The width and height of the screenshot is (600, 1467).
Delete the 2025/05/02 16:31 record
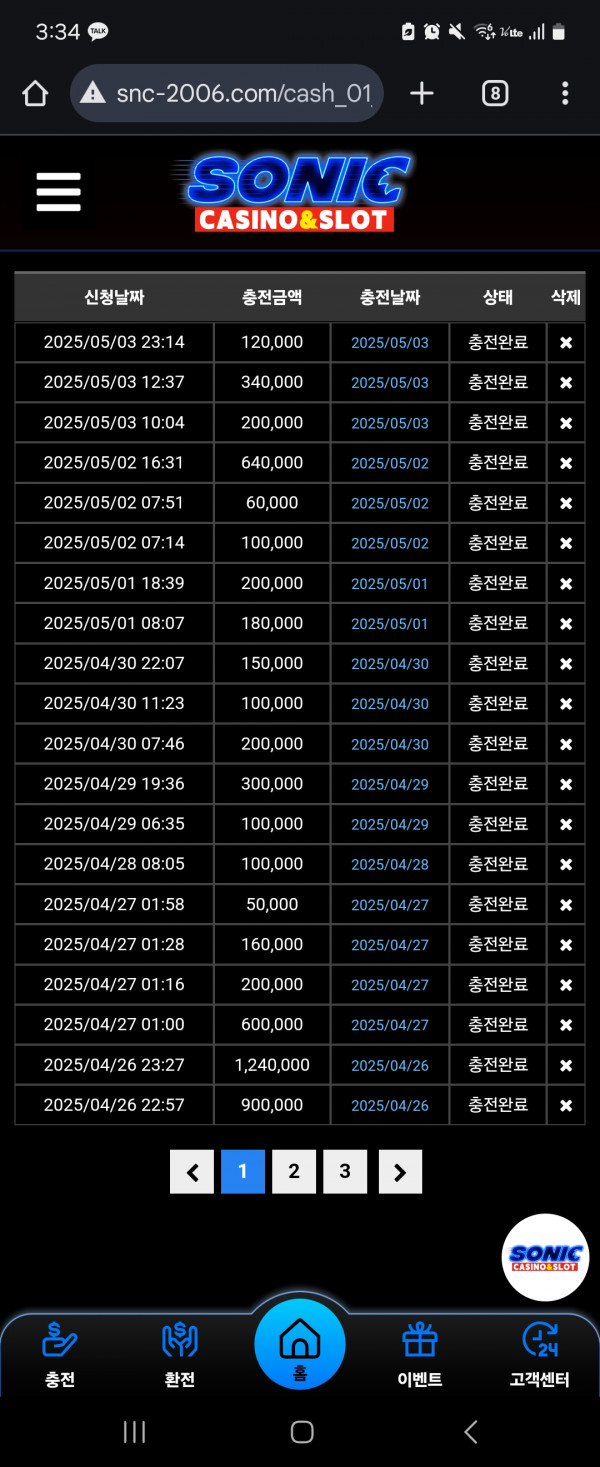[x=565, y=463]
